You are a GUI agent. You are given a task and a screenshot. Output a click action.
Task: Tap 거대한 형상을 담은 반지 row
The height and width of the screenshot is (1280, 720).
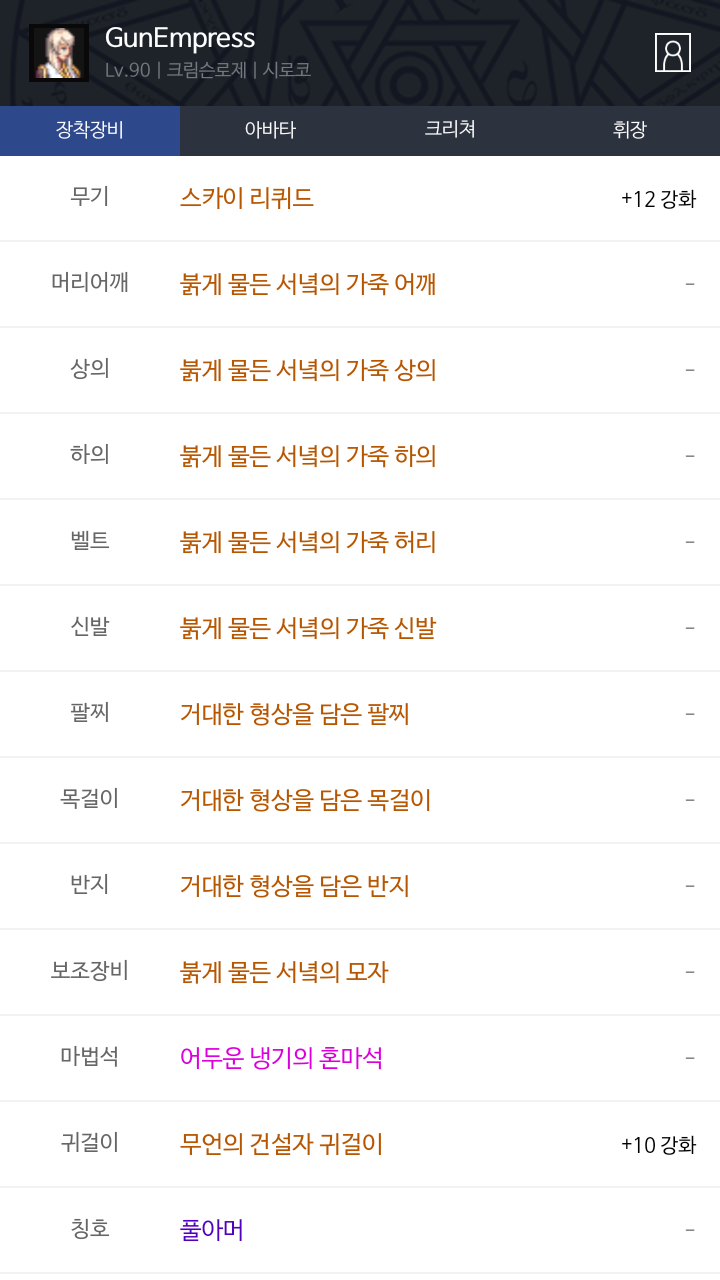(360, 886)
